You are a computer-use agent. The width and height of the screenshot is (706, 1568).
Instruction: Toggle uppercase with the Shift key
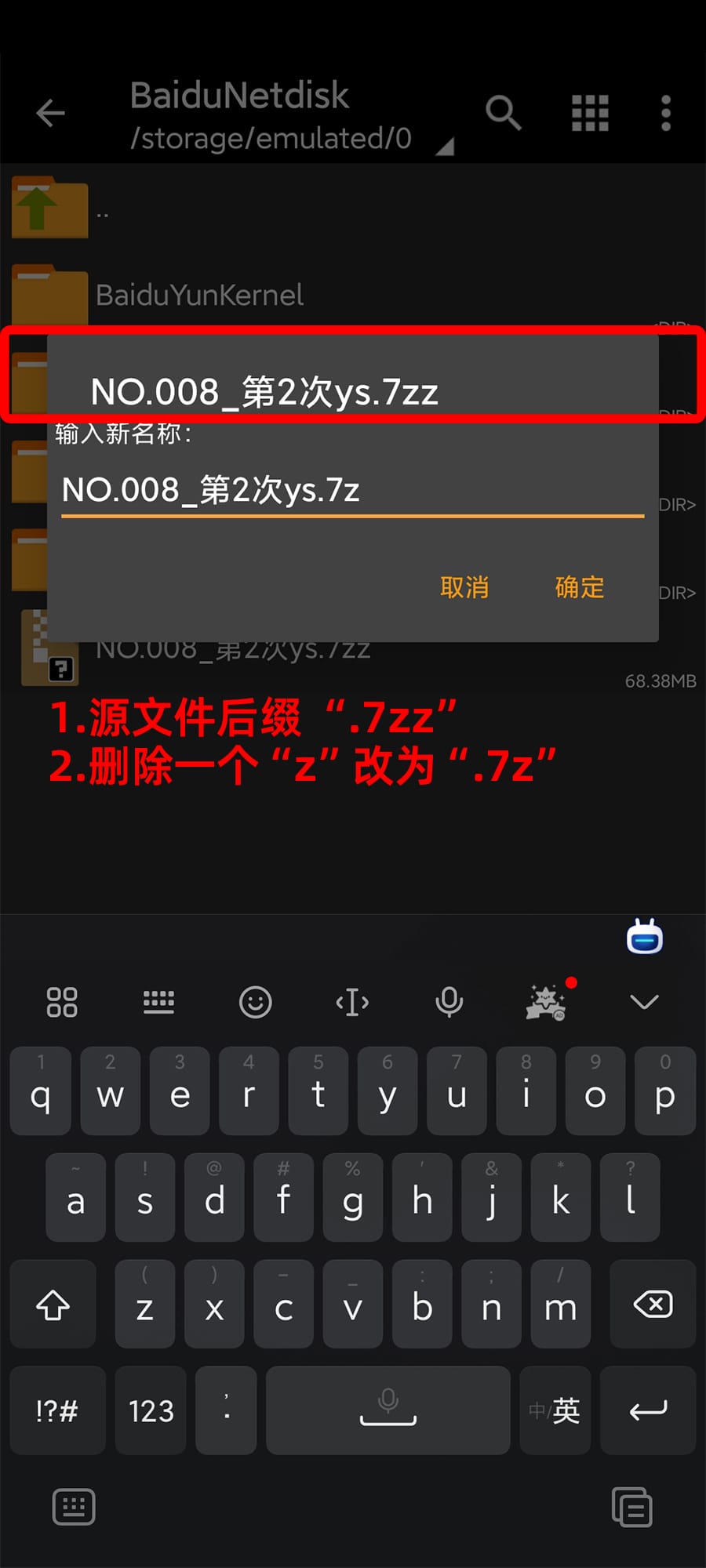pos(53,1305)
